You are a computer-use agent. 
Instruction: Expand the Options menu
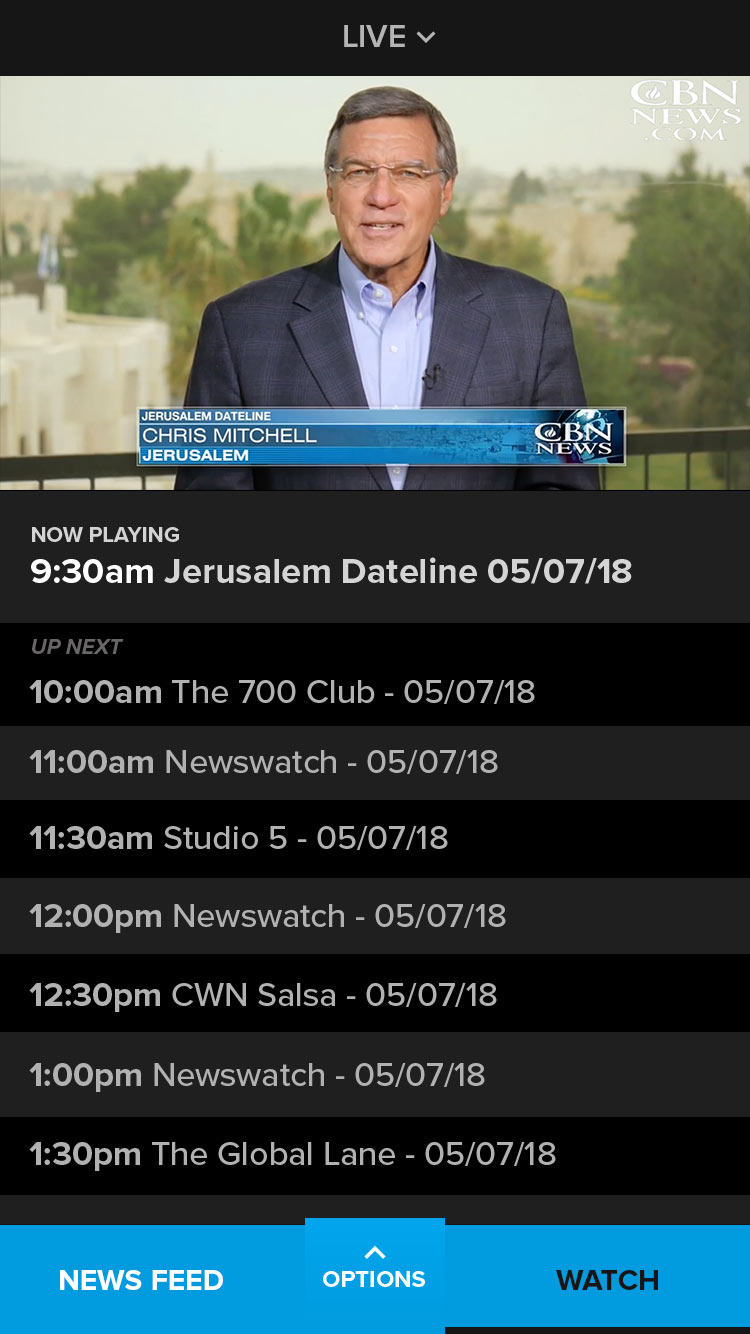tap(374, 1268)
